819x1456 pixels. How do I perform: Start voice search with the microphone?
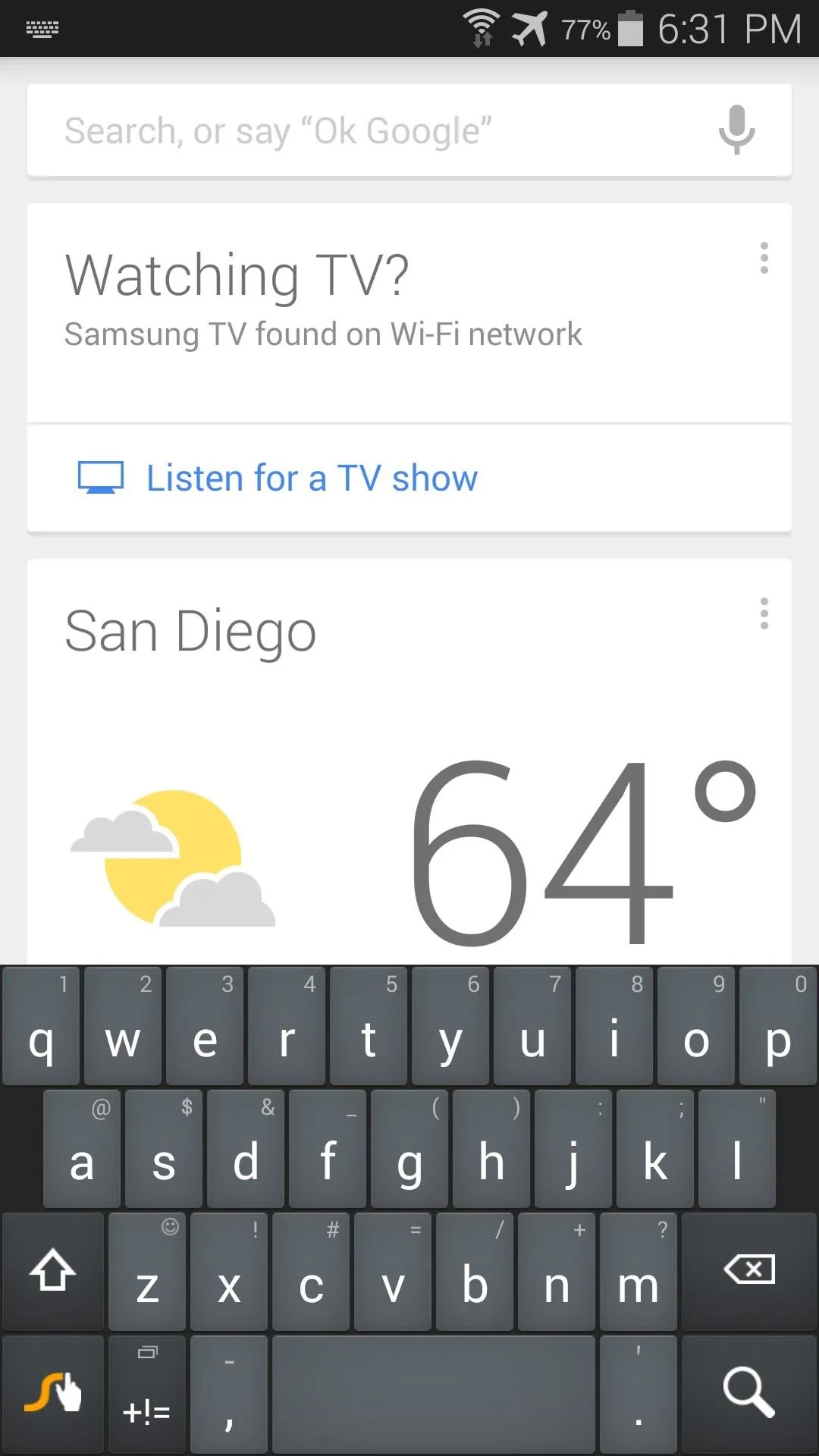pyautogui.click(x=736, y=130)
